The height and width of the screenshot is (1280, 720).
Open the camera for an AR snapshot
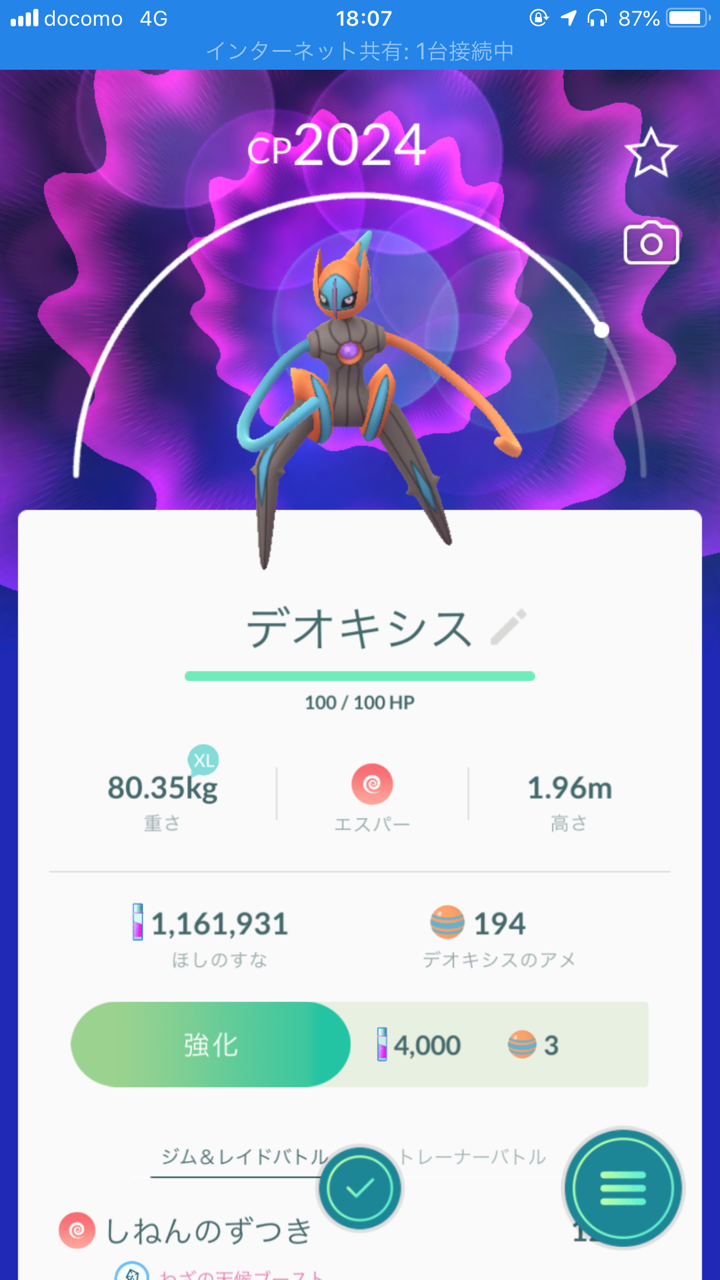click(x=651, y=243)
